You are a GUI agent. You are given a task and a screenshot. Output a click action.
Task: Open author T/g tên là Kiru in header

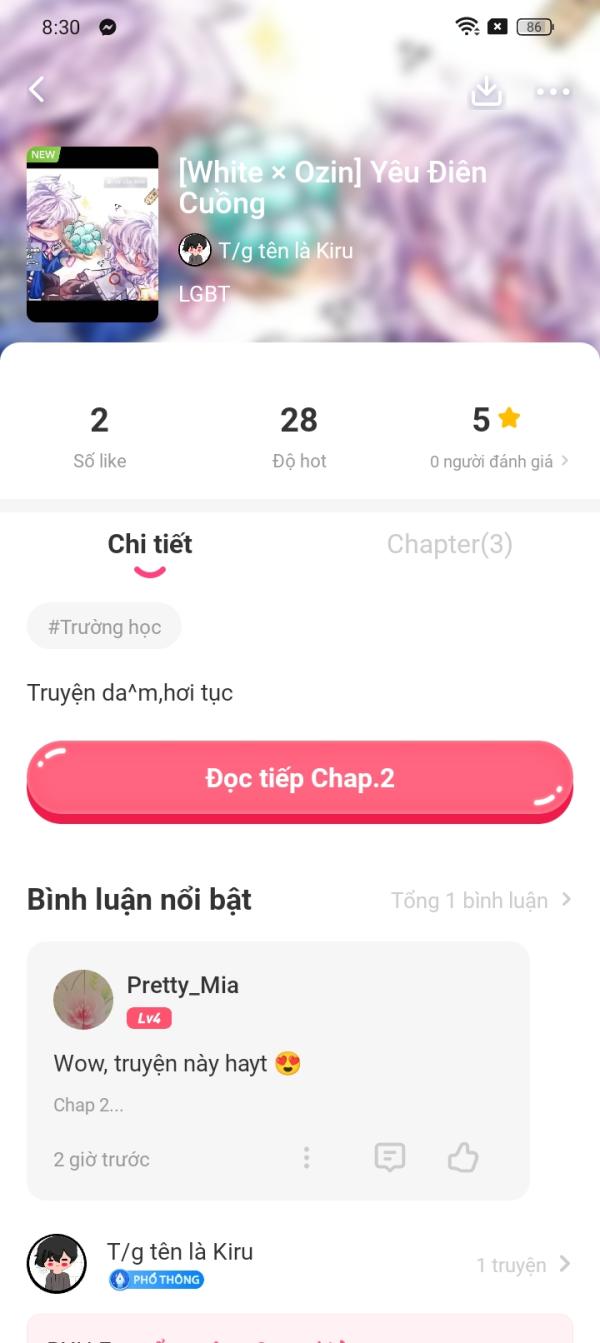pos(266,250)
